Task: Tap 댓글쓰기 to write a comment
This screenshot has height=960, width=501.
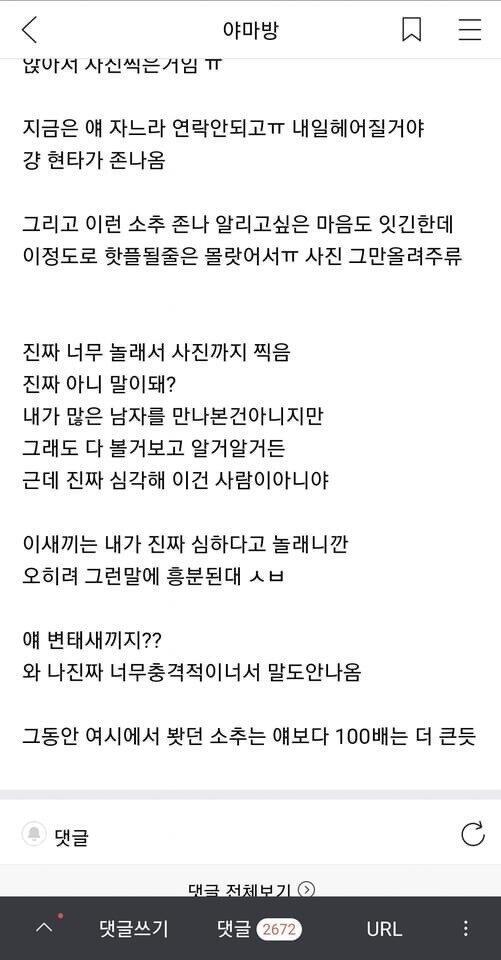Action: (133, 929)
